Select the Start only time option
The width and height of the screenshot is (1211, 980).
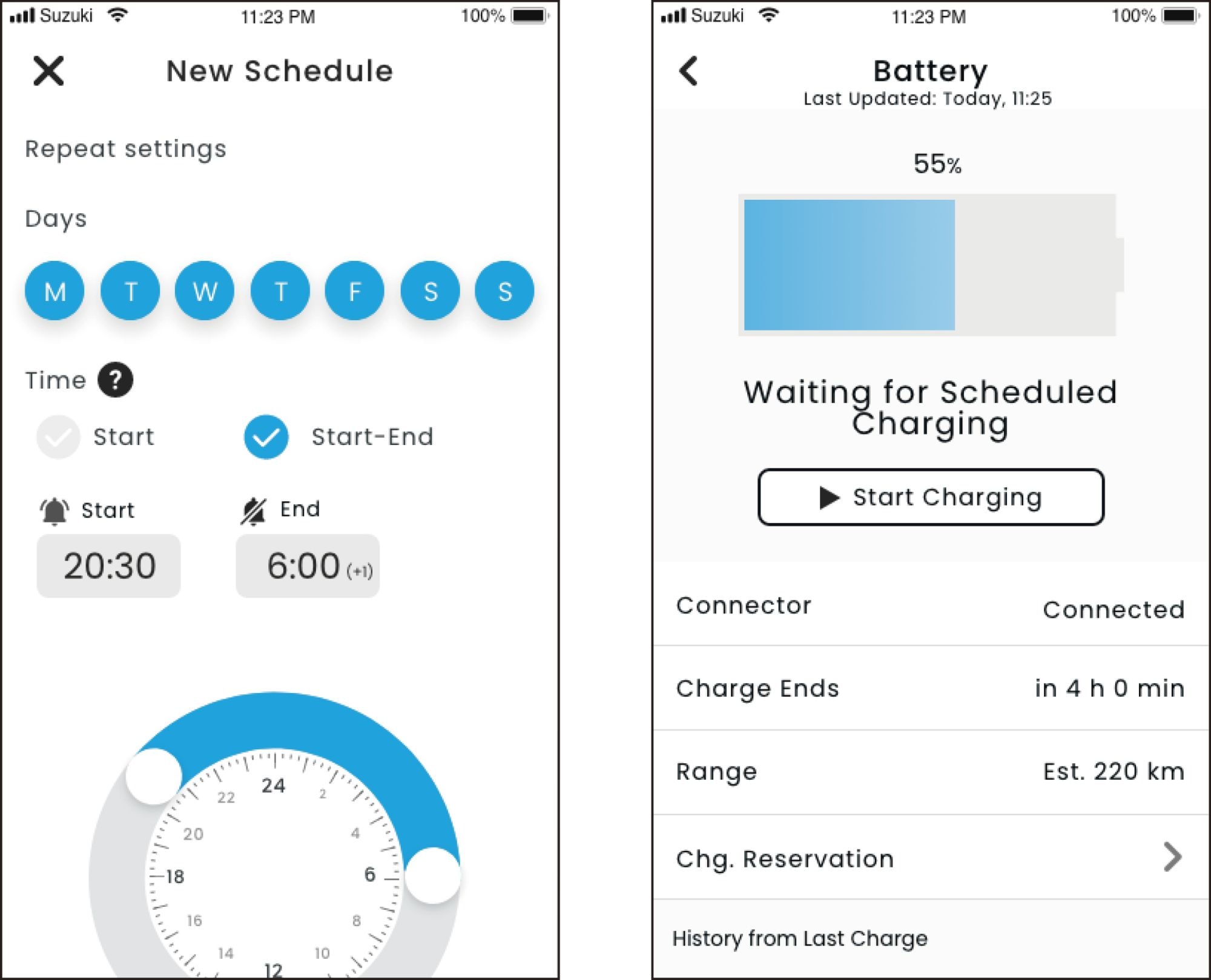tap(59, 436)
